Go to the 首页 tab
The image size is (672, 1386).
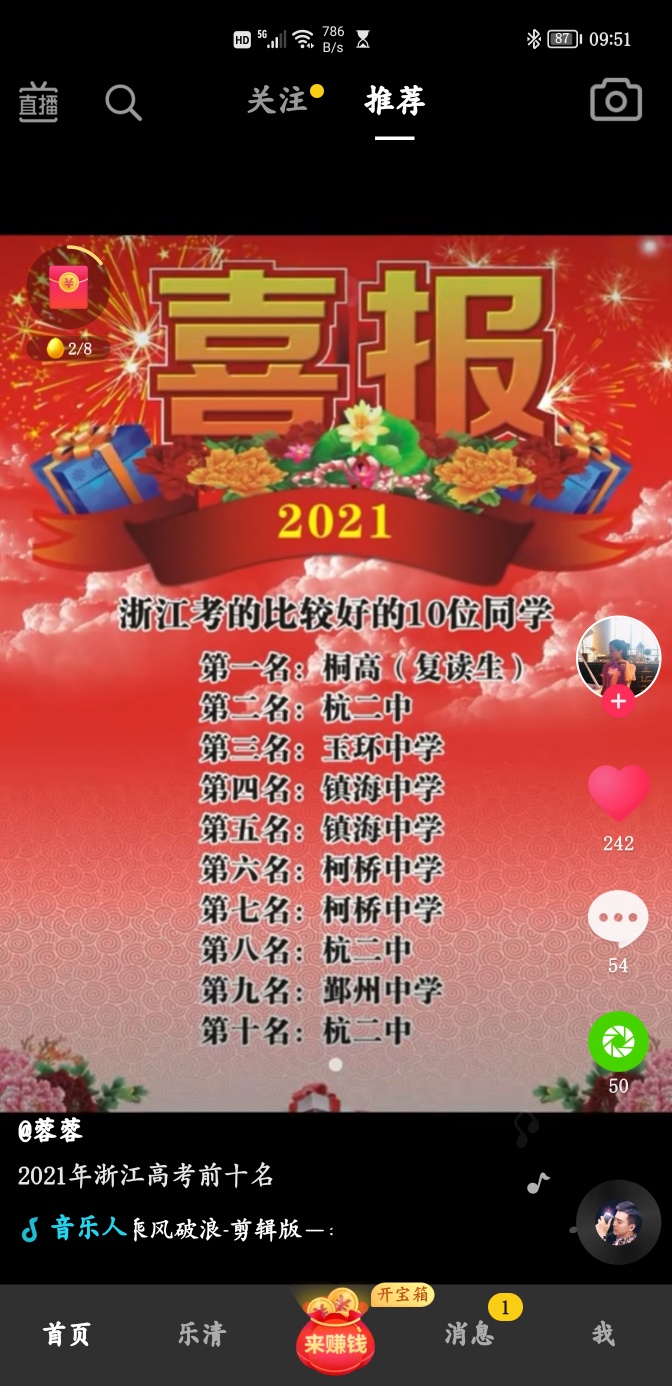click(x=67, y=1333)
